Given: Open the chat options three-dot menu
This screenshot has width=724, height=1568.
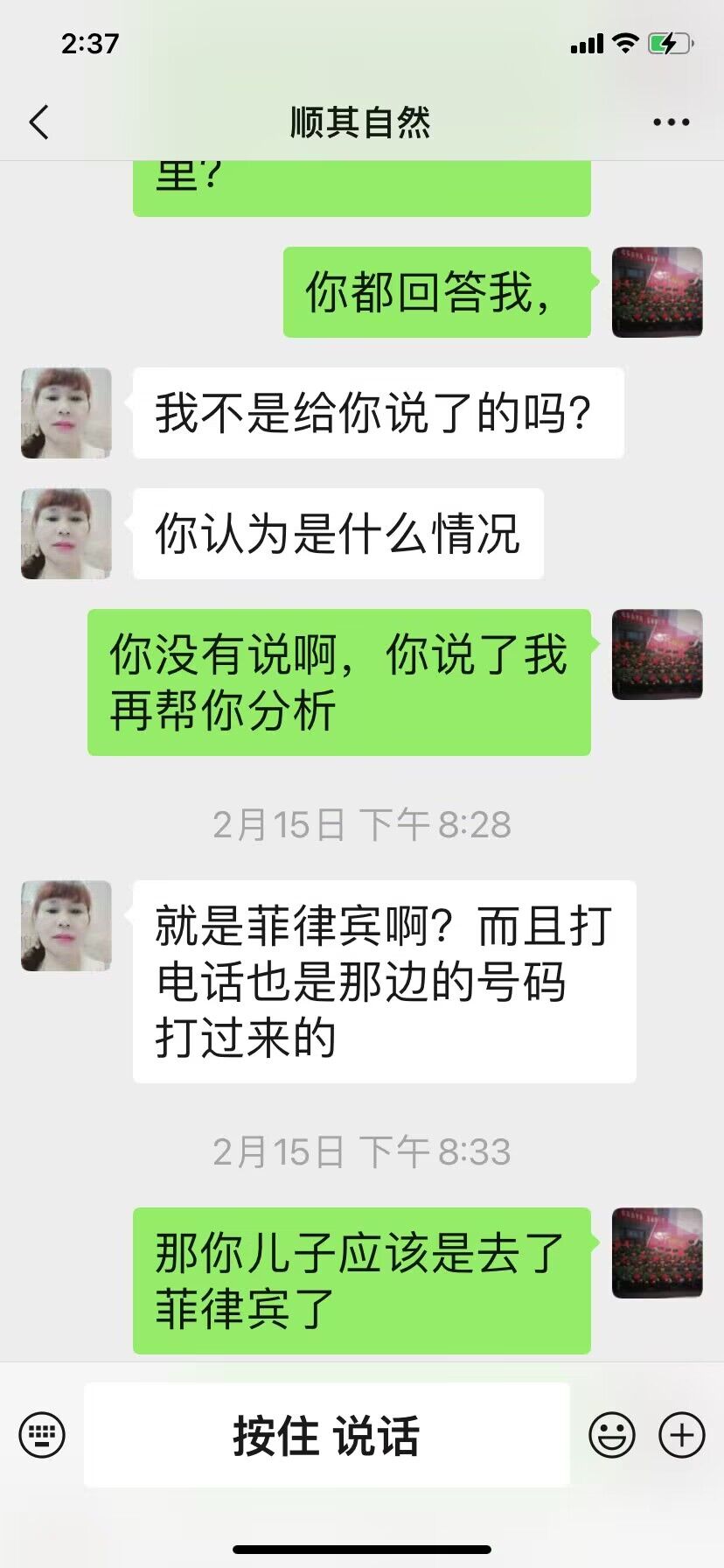Looking at the screenshot, I should click(671, 122).
